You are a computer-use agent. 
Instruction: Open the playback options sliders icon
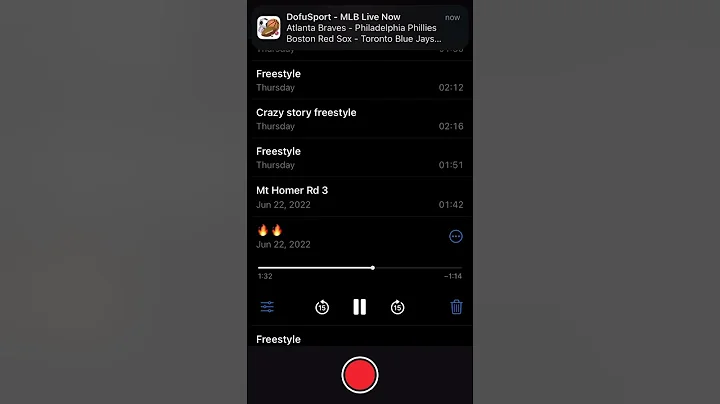tap(267, 307)
